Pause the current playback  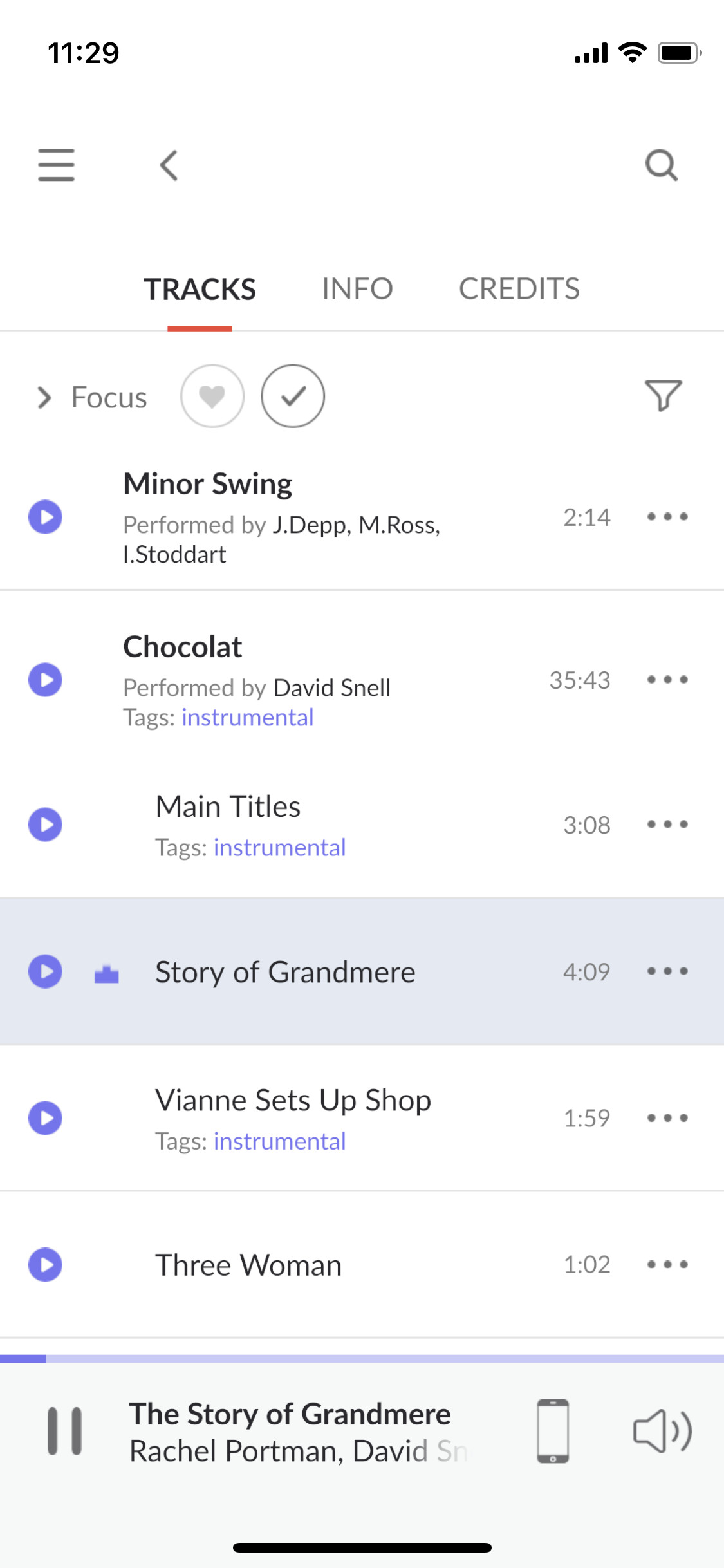[64, 1432]
